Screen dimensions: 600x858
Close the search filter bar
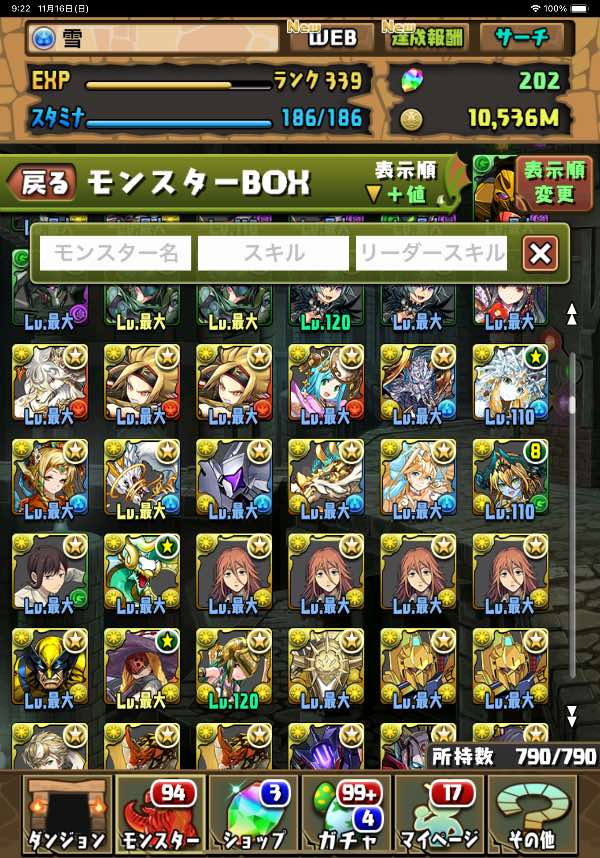[x=540, y=254]
